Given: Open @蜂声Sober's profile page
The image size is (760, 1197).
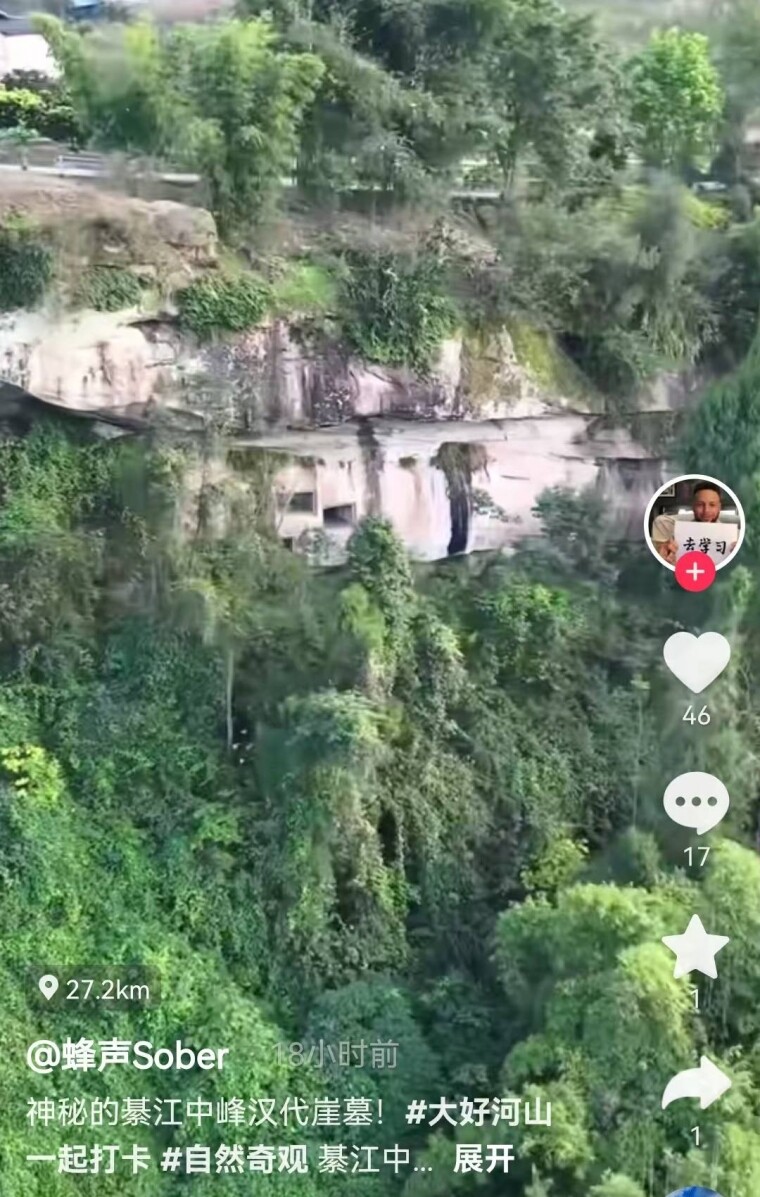Looking at the screenshot, I should pos(127,1056).
